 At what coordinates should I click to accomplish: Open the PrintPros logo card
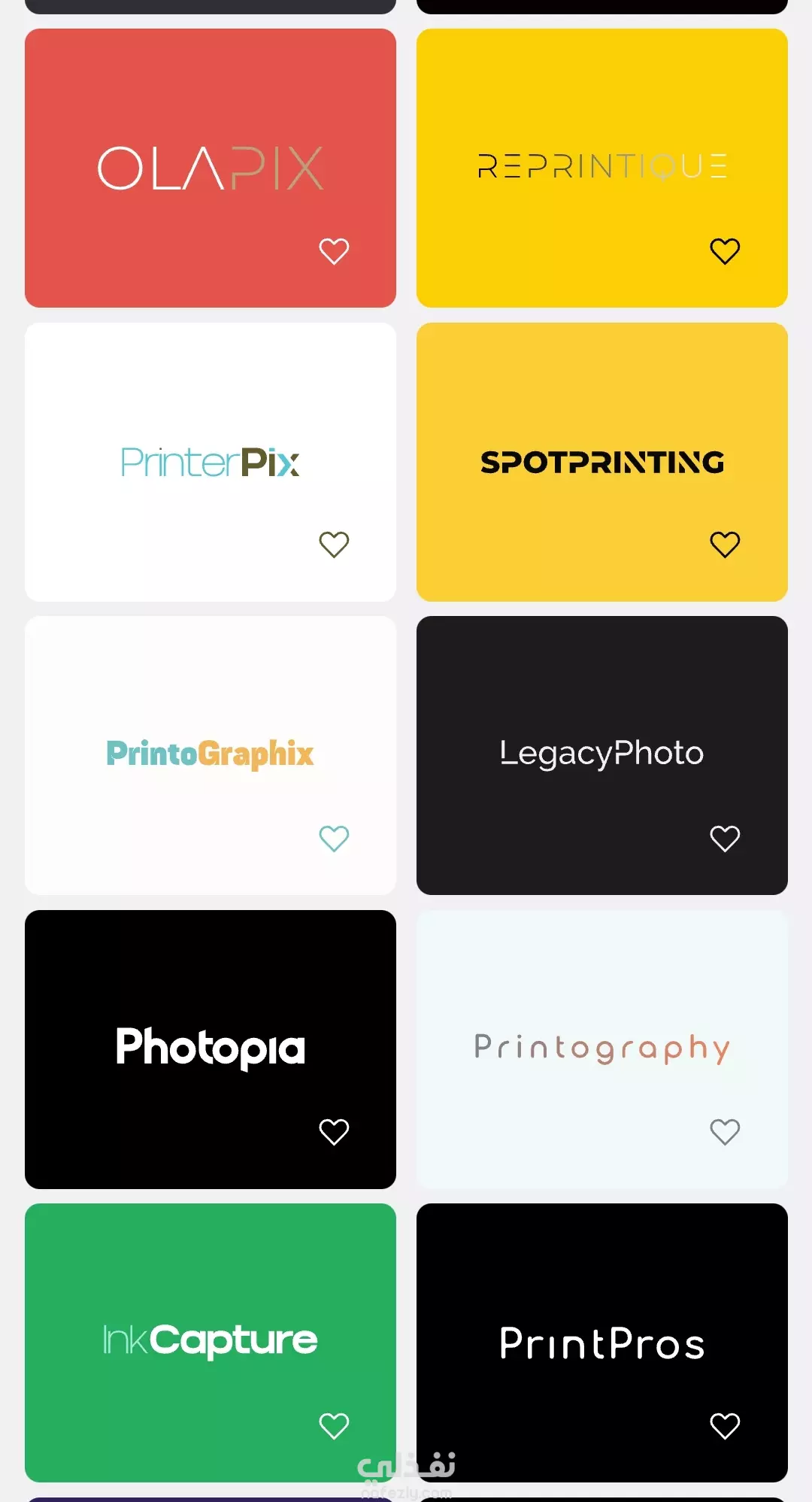point(601,1343)
